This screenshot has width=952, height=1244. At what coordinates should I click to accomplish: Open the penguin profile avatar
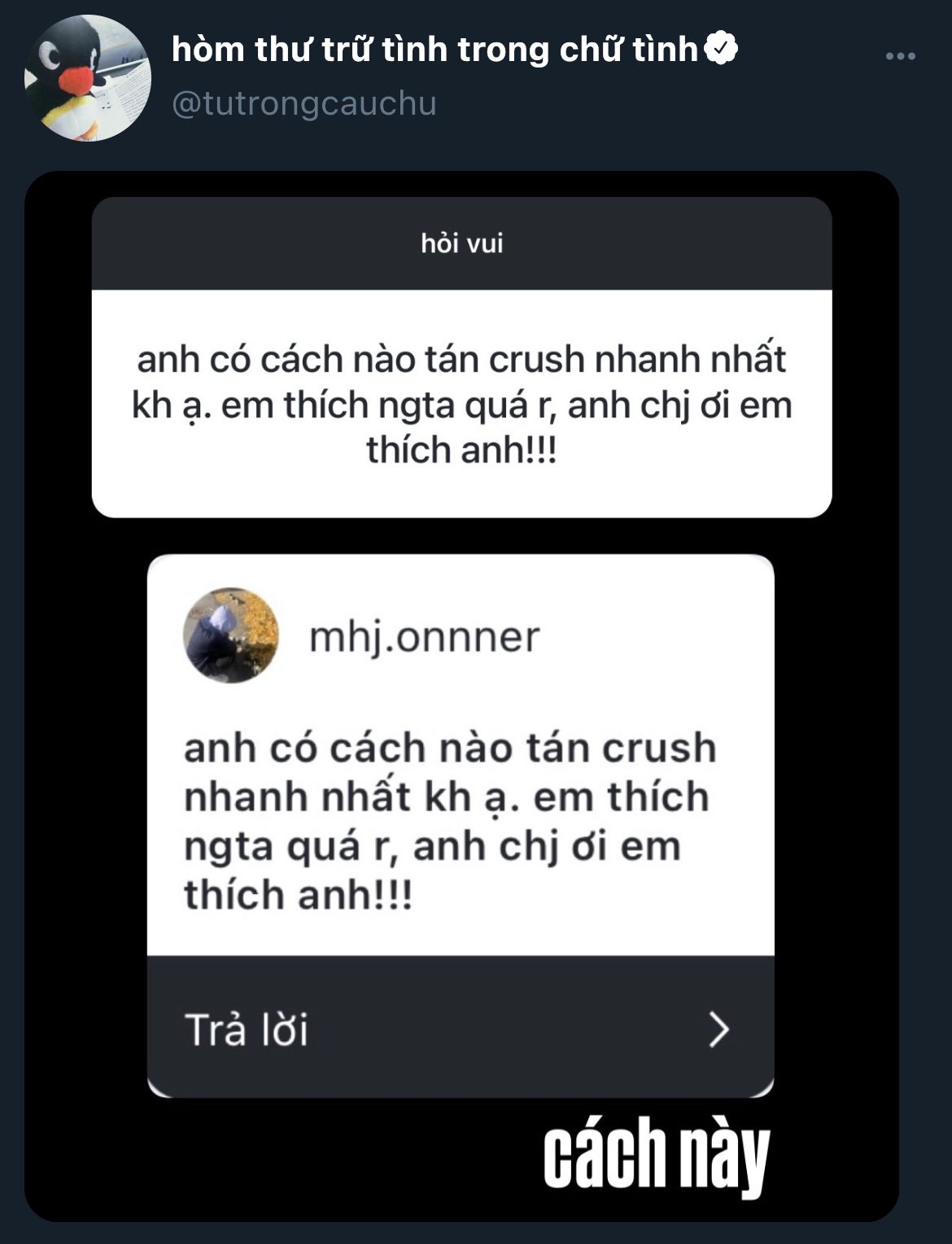click(88, 79)
